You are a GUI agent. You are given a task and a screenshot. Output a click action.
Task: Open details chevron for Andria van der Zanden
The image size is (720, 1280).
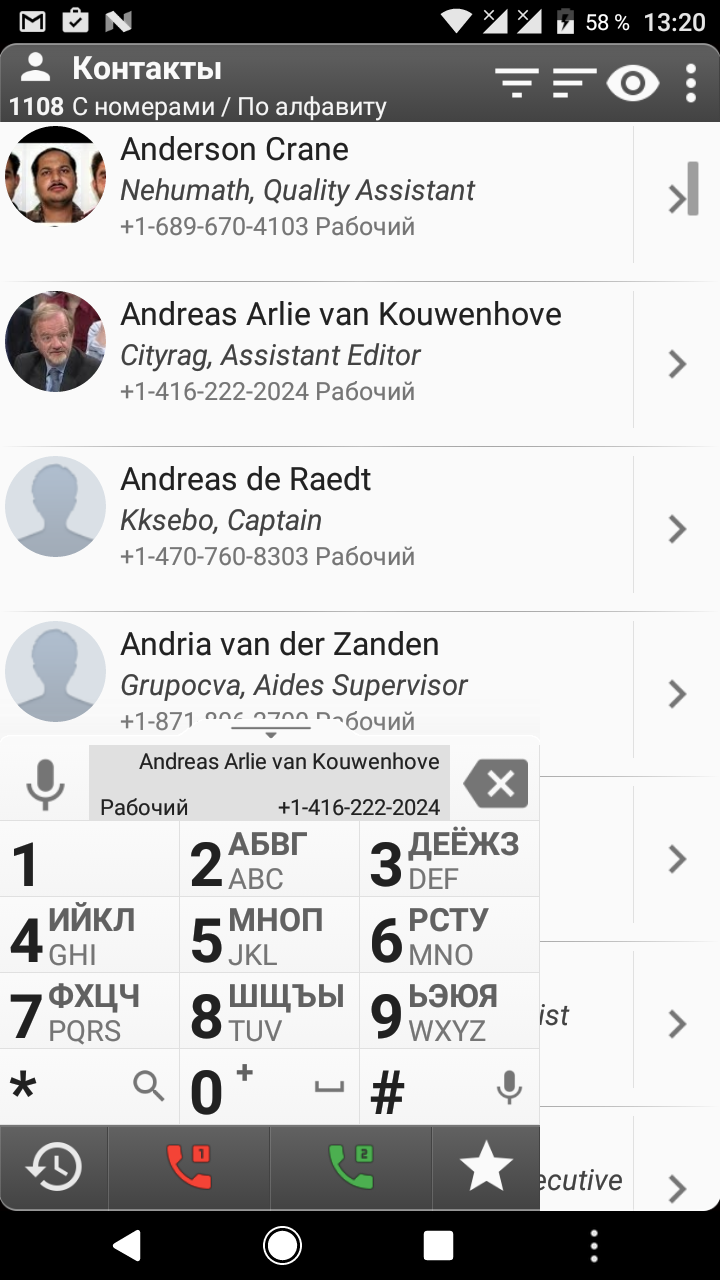(x=677, y=694)
